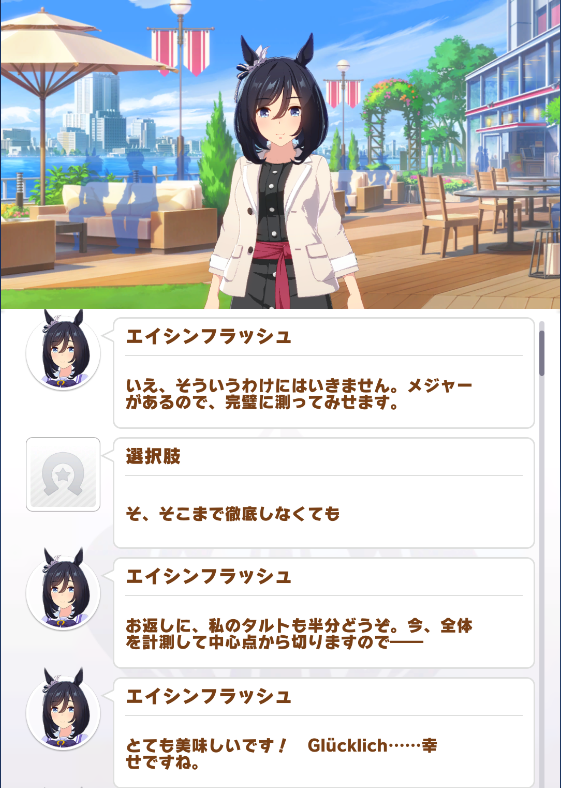Replay the line starting お返しに、私のタルトも

coord(324,613)
